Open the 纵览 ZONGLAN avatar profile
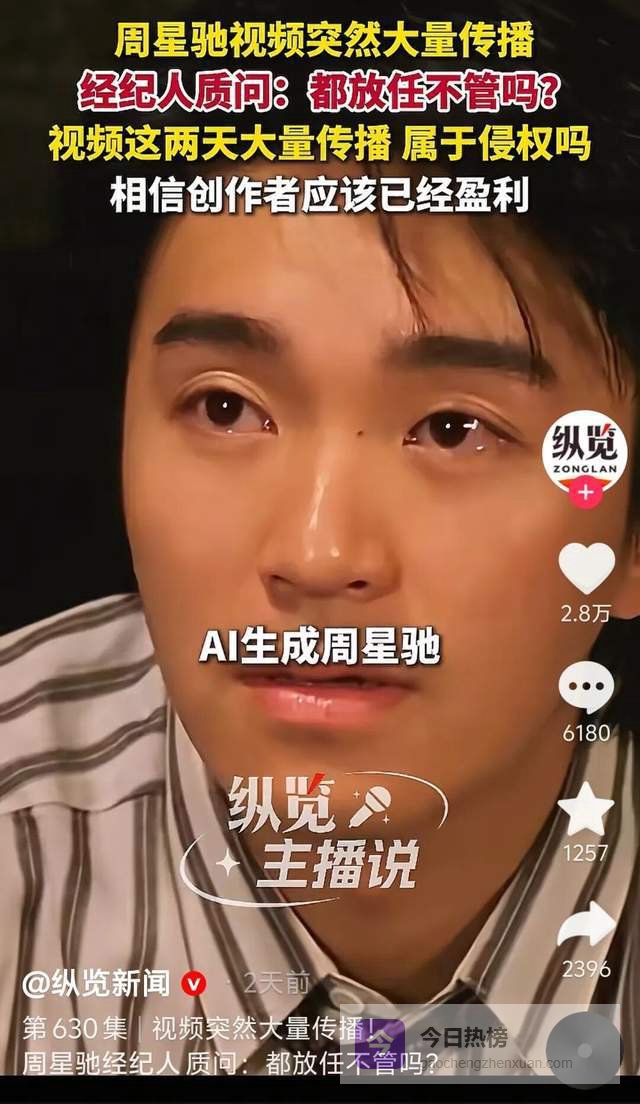The height and width of the screenshot is (1104, 640). 585,451
